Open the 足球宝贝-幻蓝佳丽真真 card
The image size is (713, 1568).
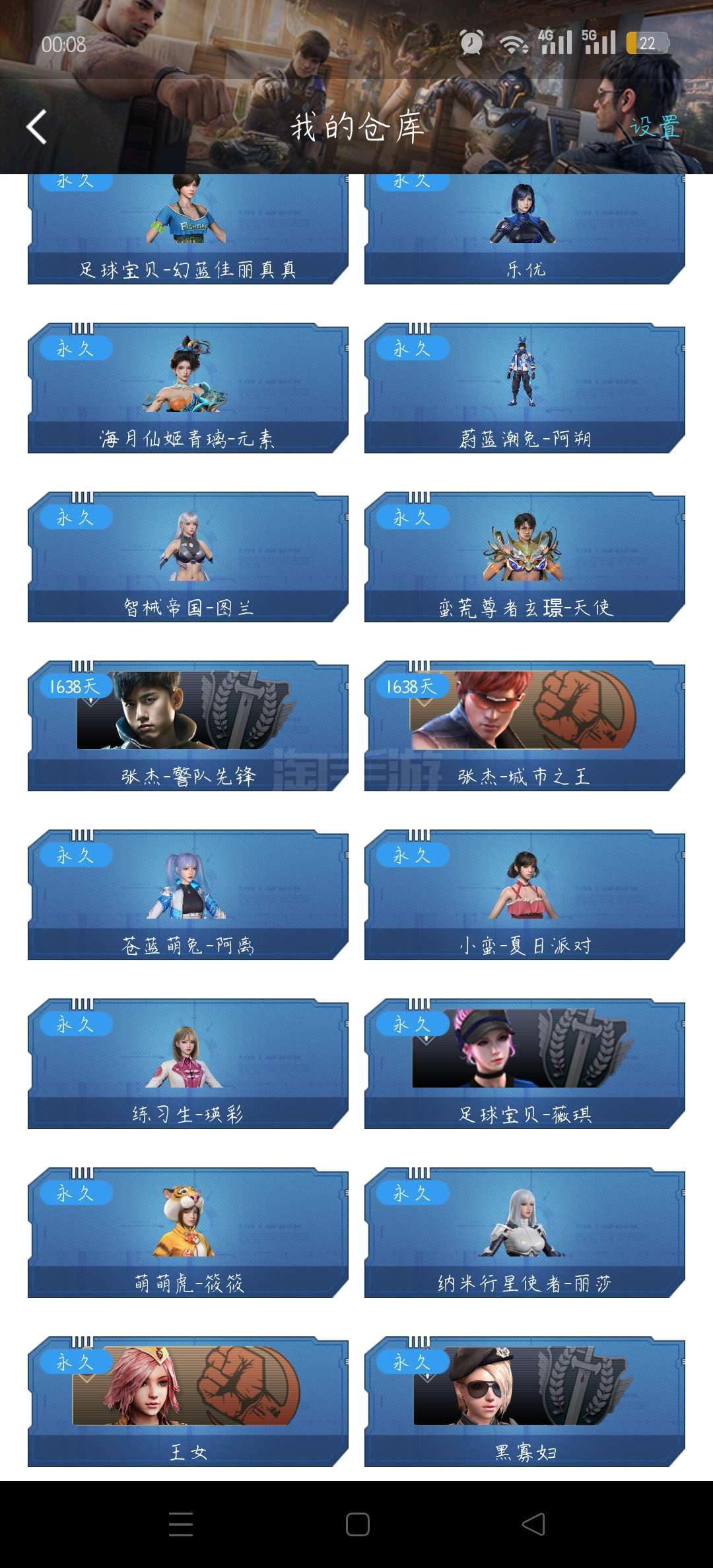(x=188, y=229)
